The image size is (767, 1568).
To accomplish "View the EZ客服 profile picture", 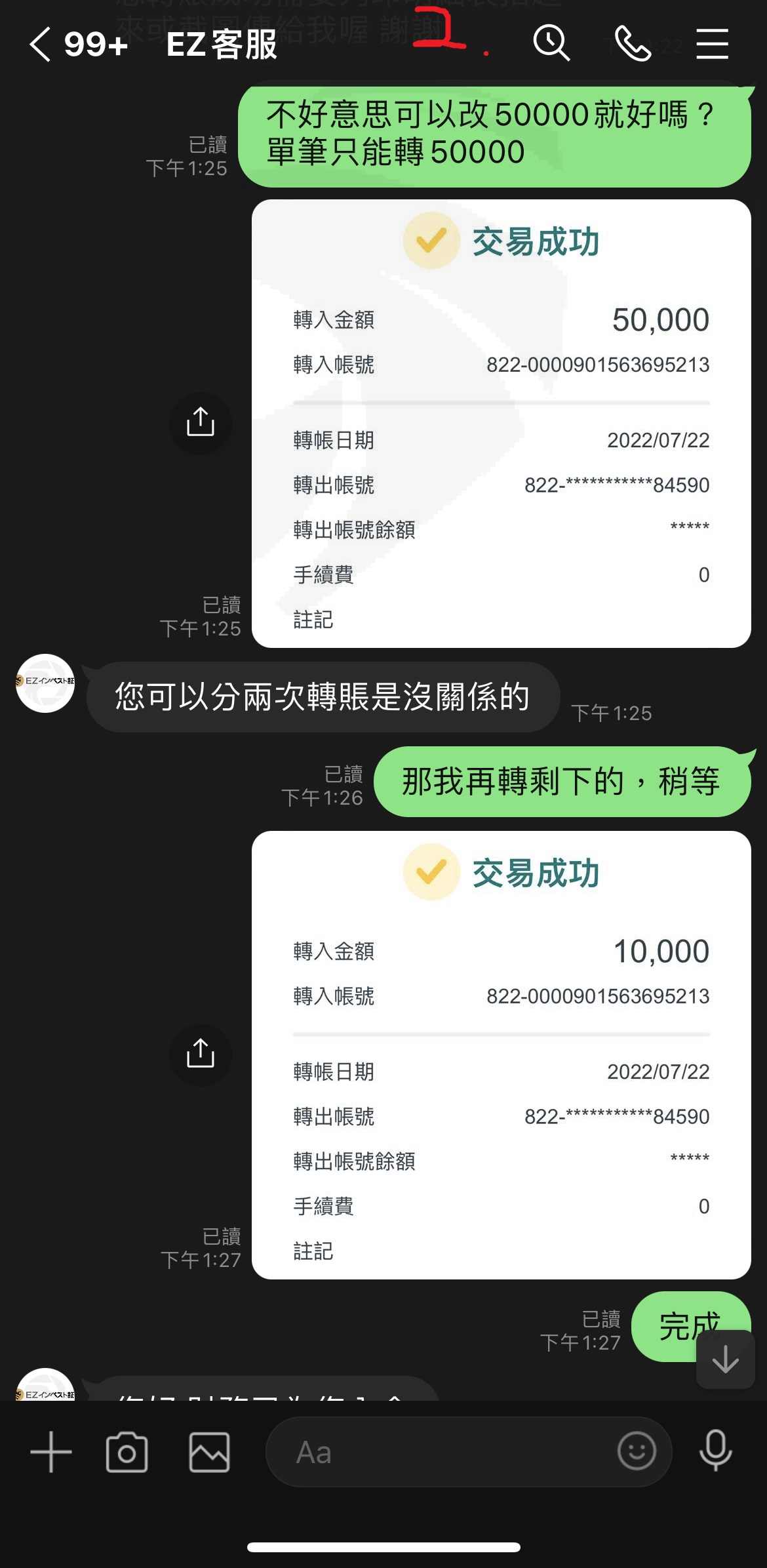I will click(x=45, y=683).
